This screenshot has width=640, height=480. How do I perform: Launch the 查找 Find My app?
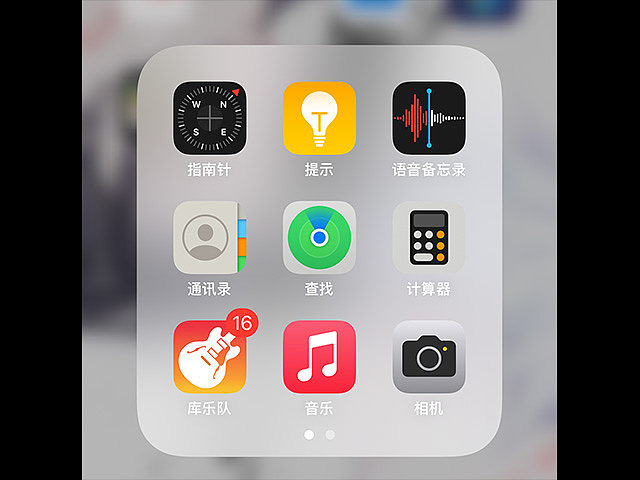pos(319,237)
